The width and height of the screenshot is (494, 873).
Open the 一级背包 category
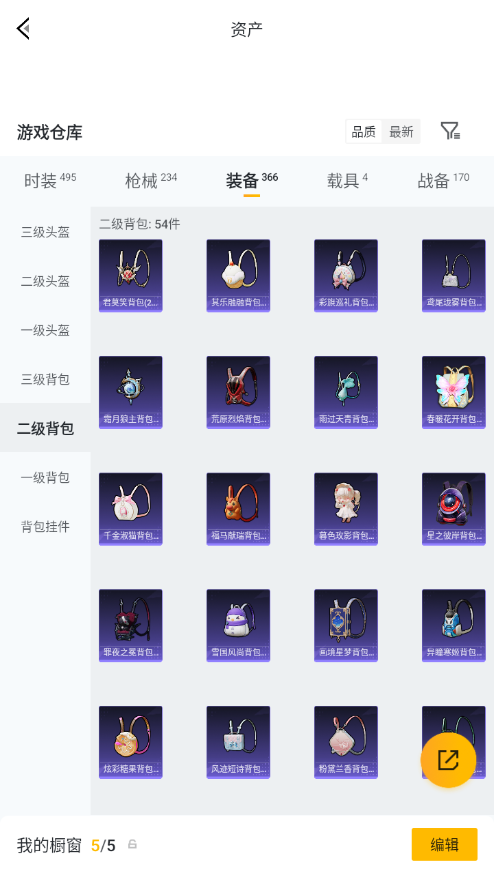tap(45, 477)
